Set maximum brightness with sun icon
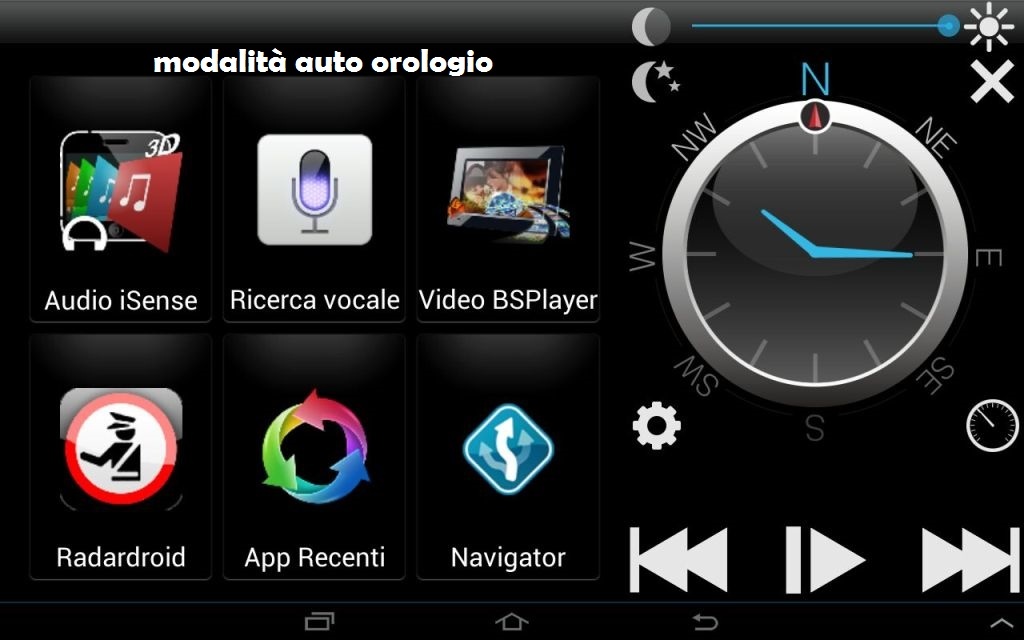 (989, 27)
